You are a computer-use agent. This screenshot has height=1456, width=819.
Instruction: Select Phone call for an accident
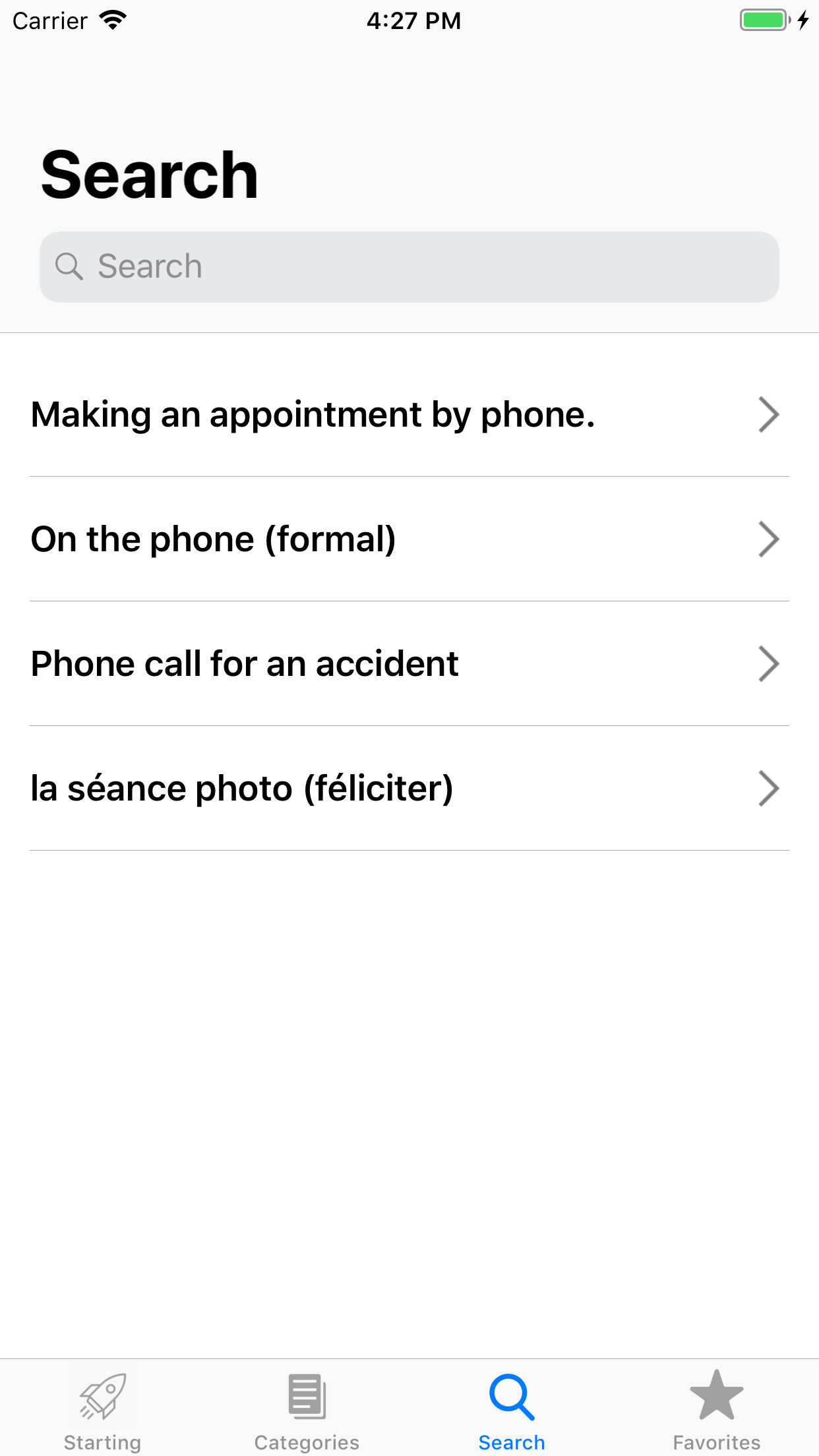click(409, 664)
